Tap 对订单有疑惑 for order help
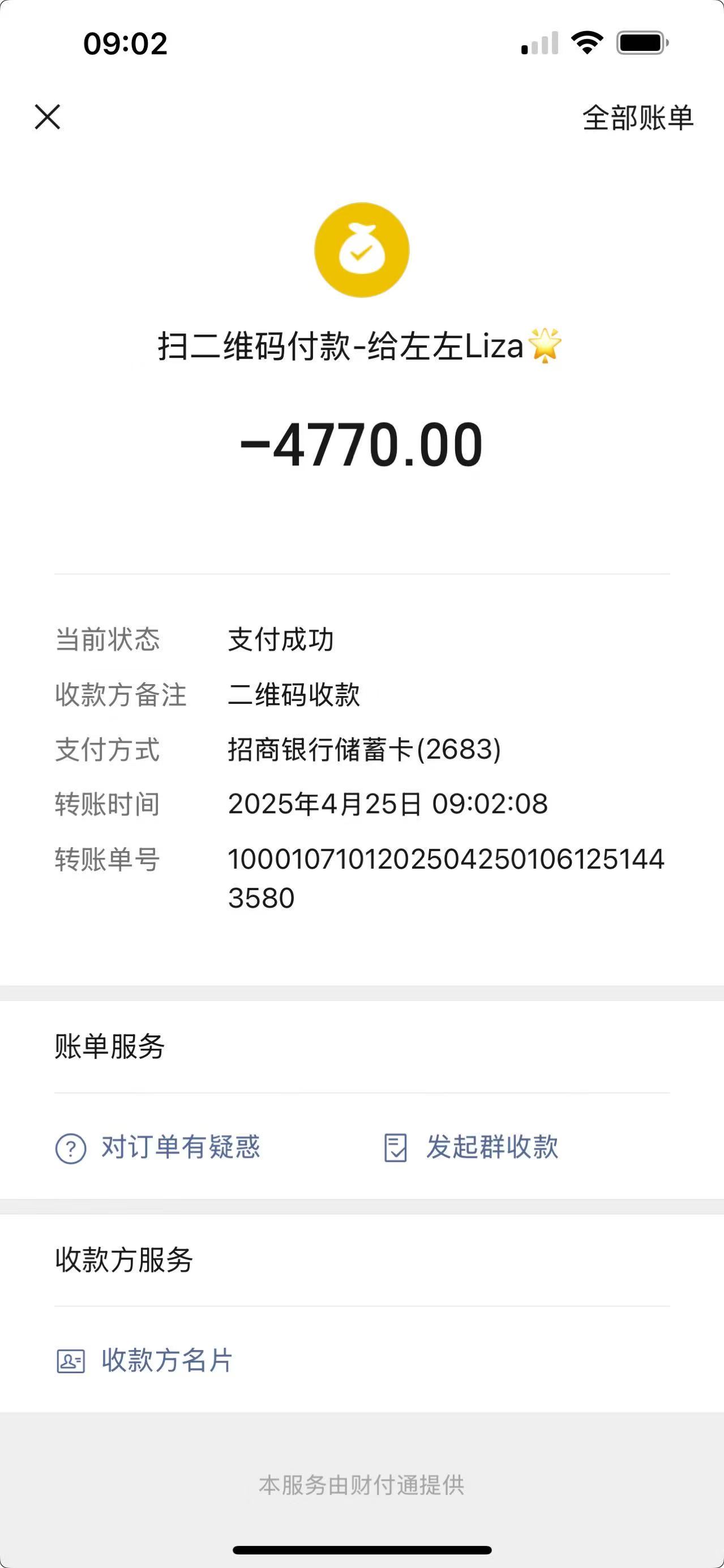Screen dimensions: 724x1568 [x=158, y=1147]
